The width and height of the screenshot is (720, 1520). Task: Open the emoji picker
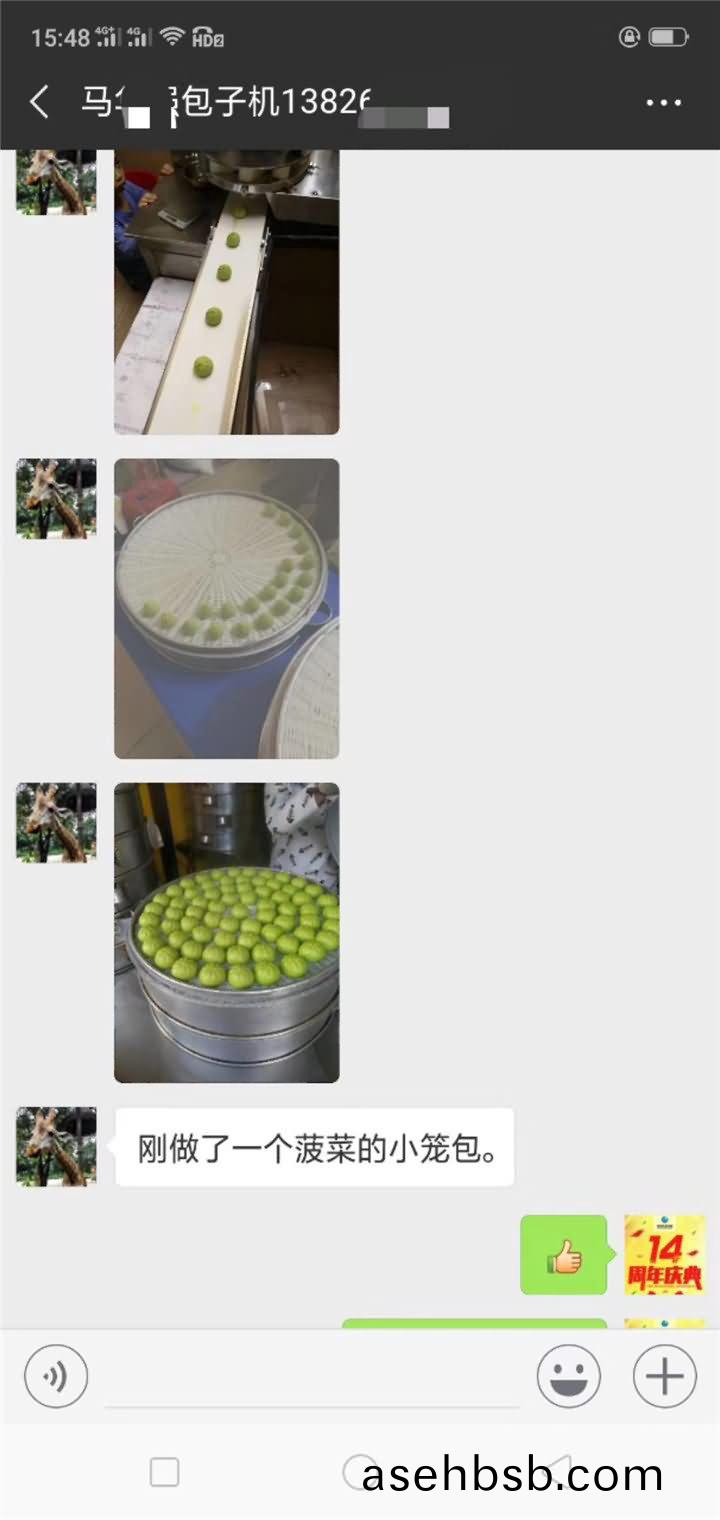(568, 1377)
